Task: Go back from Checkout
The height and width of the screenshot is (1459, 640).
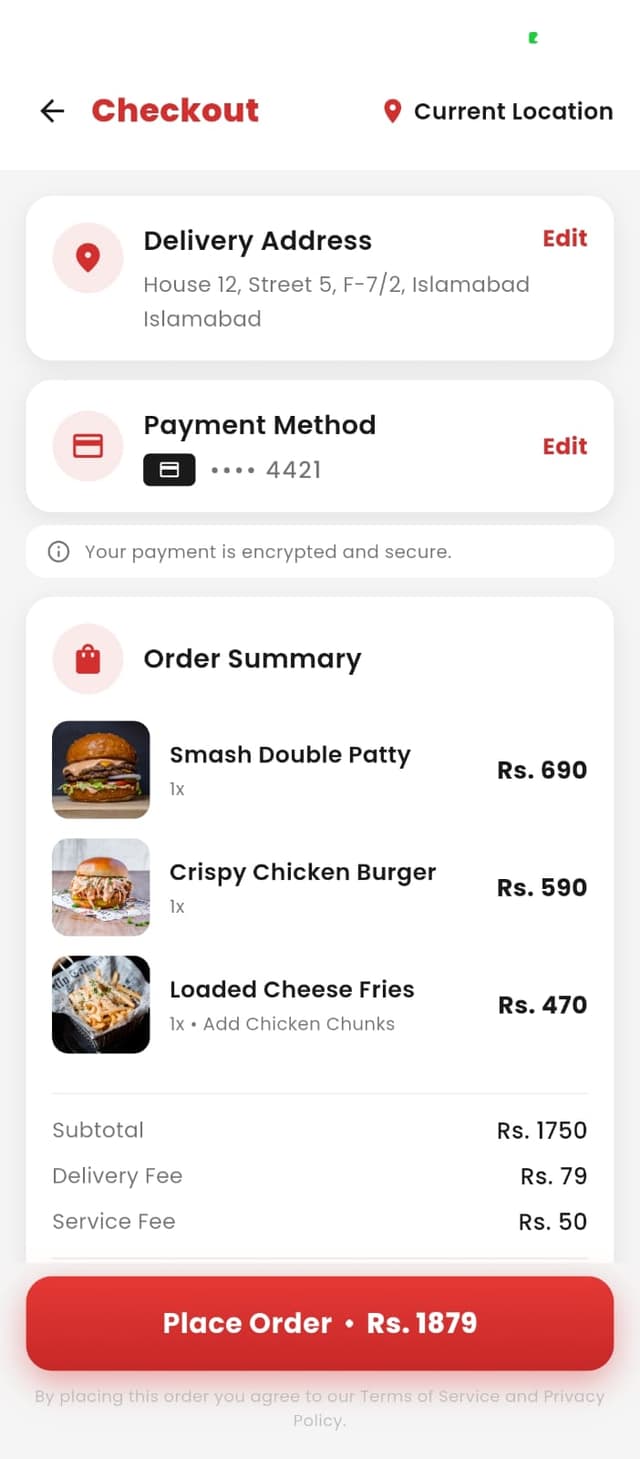Action: tap(52, 111)
